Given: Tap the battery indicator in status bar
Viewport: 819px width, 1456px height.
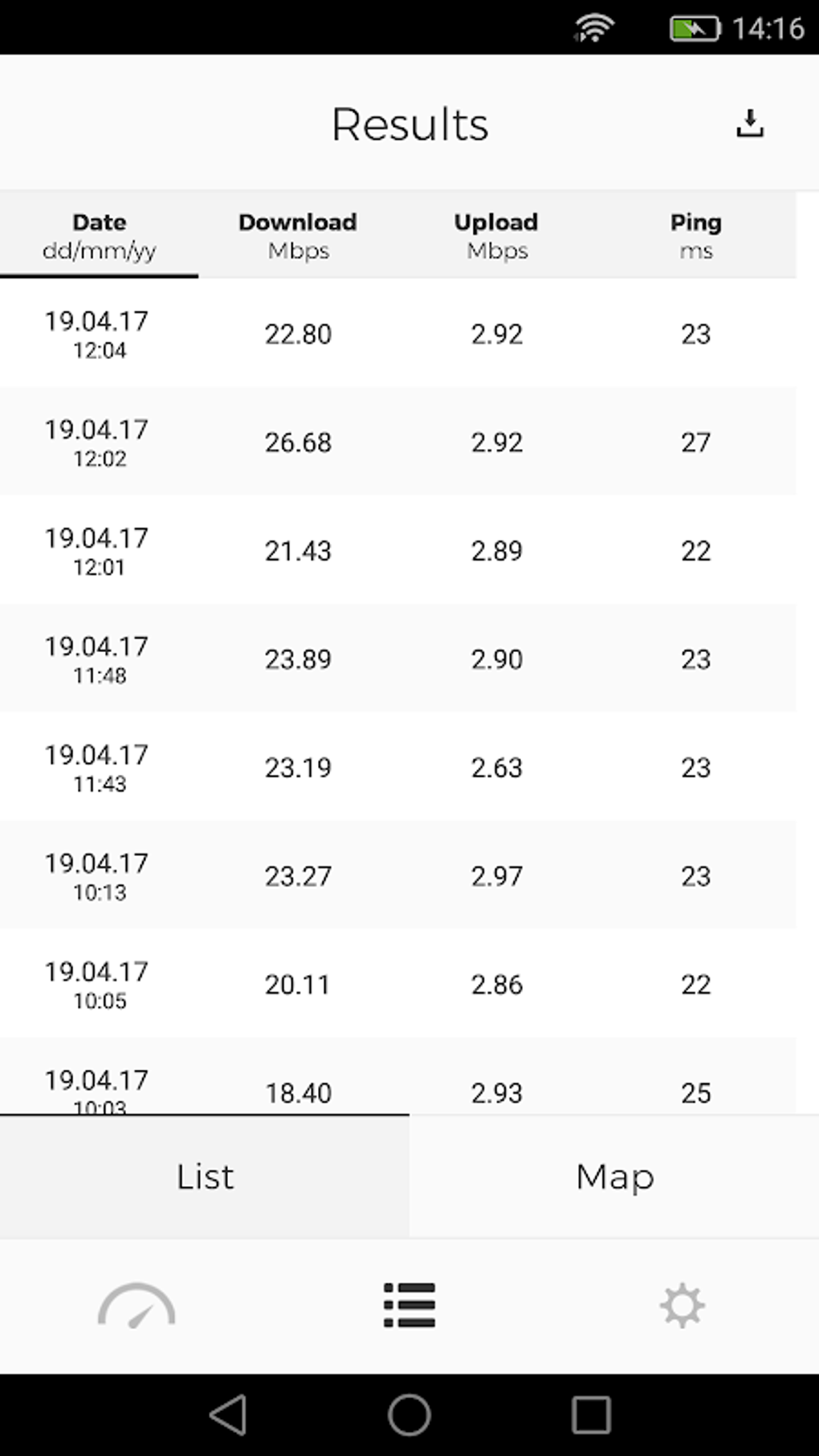Looking at the screenshot, I should click(694, 27).
